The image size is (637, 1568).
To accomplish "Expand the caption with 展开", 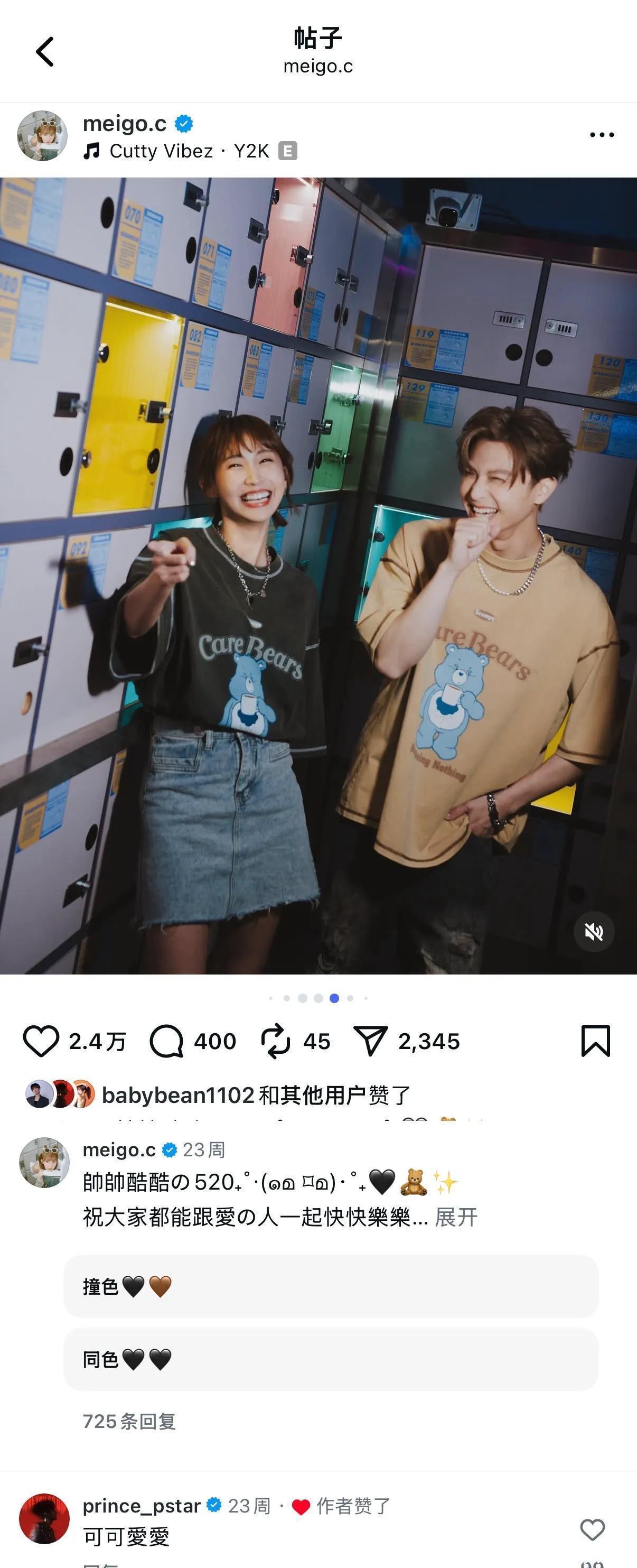I will pyautogui.click(x=456, y=1217).
